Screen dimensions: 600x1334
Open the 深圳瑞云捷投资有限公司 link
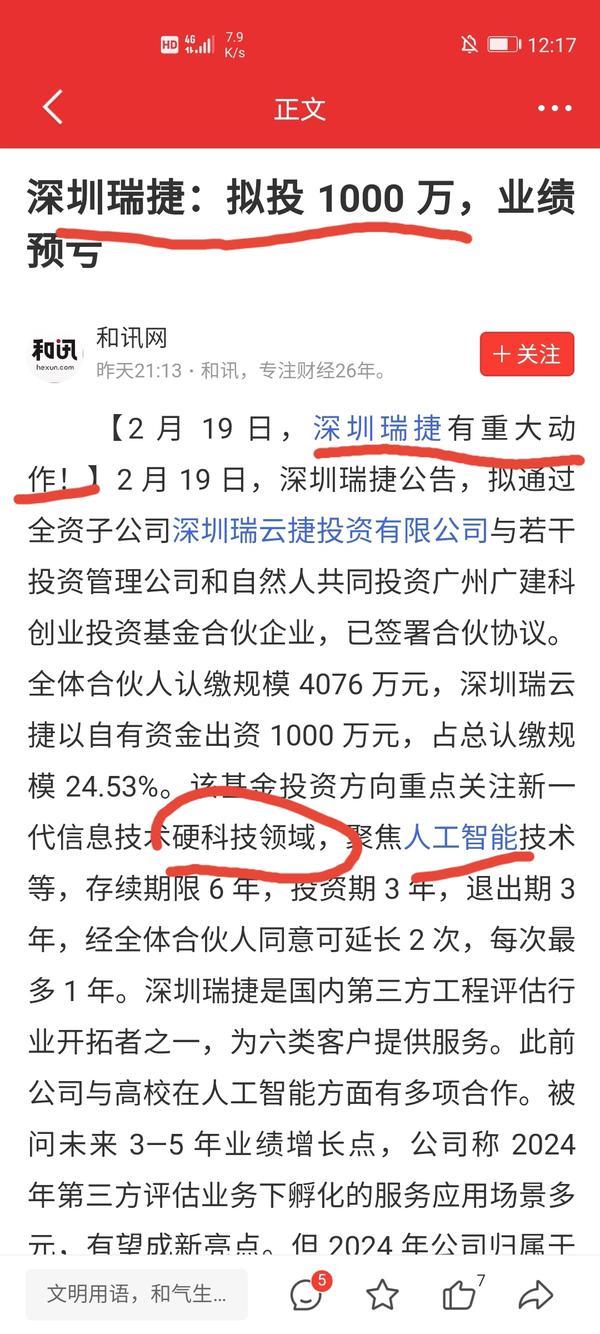tap(330, 529)
